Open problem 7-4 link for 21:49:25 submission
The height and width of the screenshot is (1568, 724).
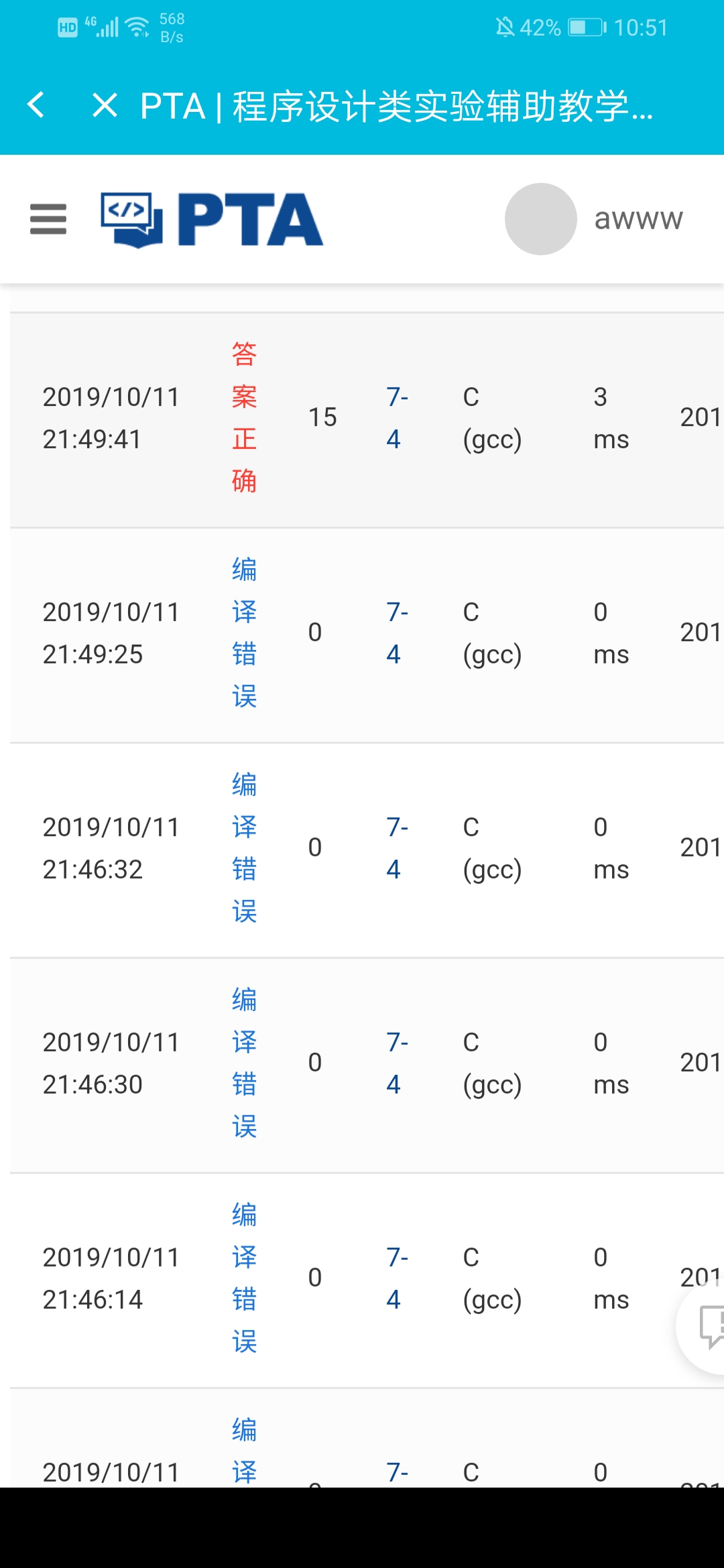396,633
